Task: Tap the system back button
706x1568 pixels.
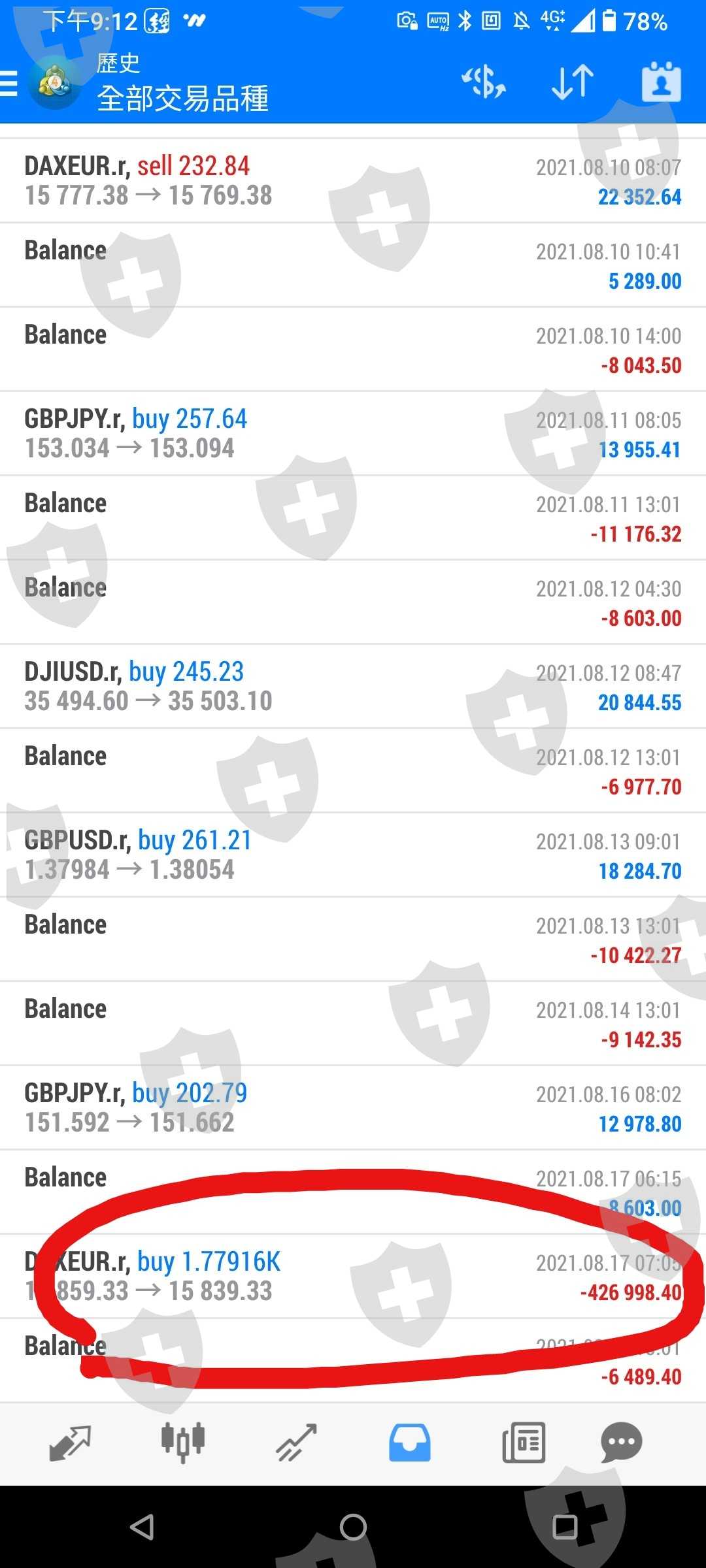Action: pos(142,1527)
